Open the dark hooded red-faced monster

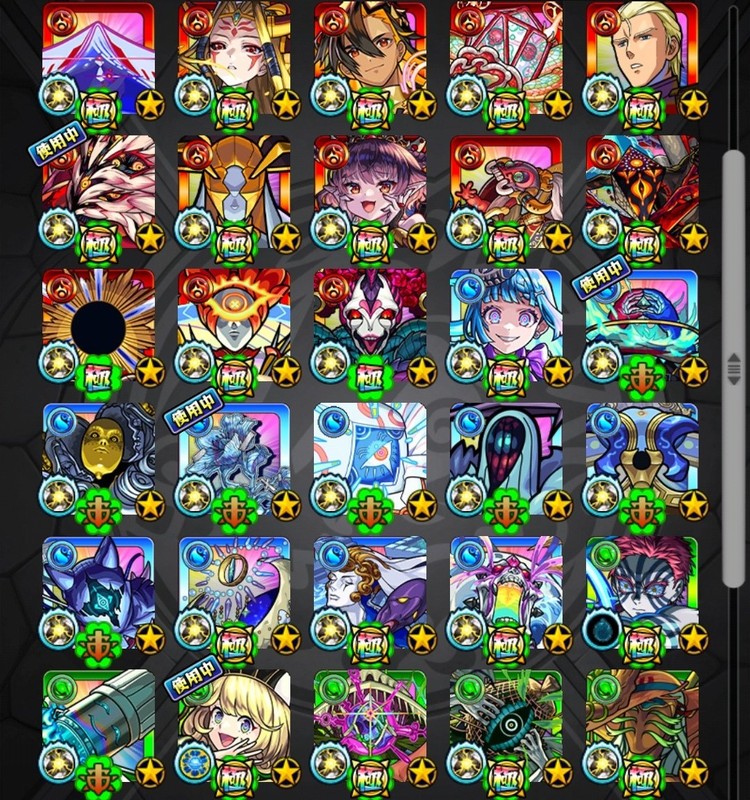click(x=506, y=458)
